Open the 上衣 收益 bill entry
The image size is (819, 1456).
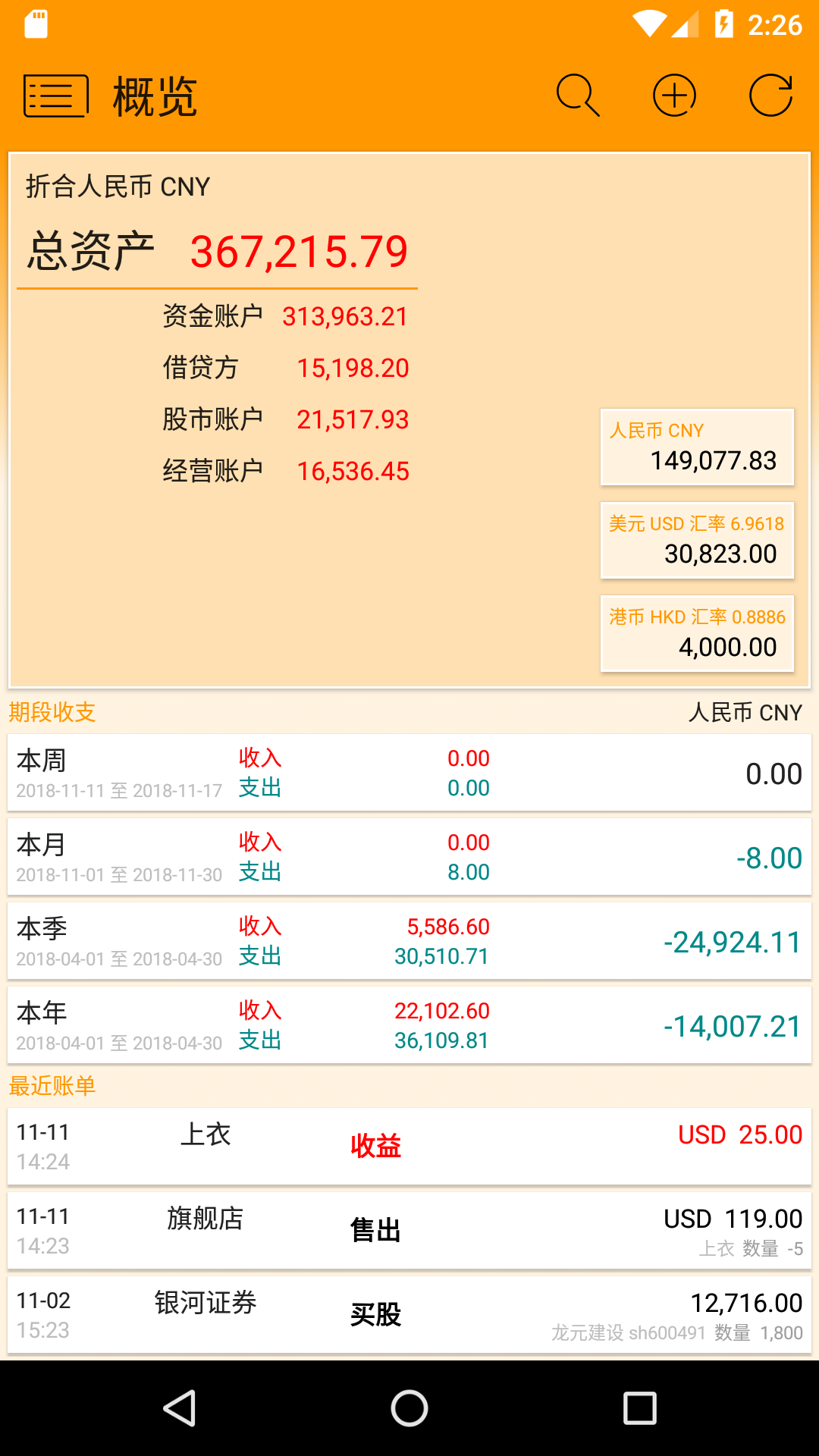[x=409, y=1145]
